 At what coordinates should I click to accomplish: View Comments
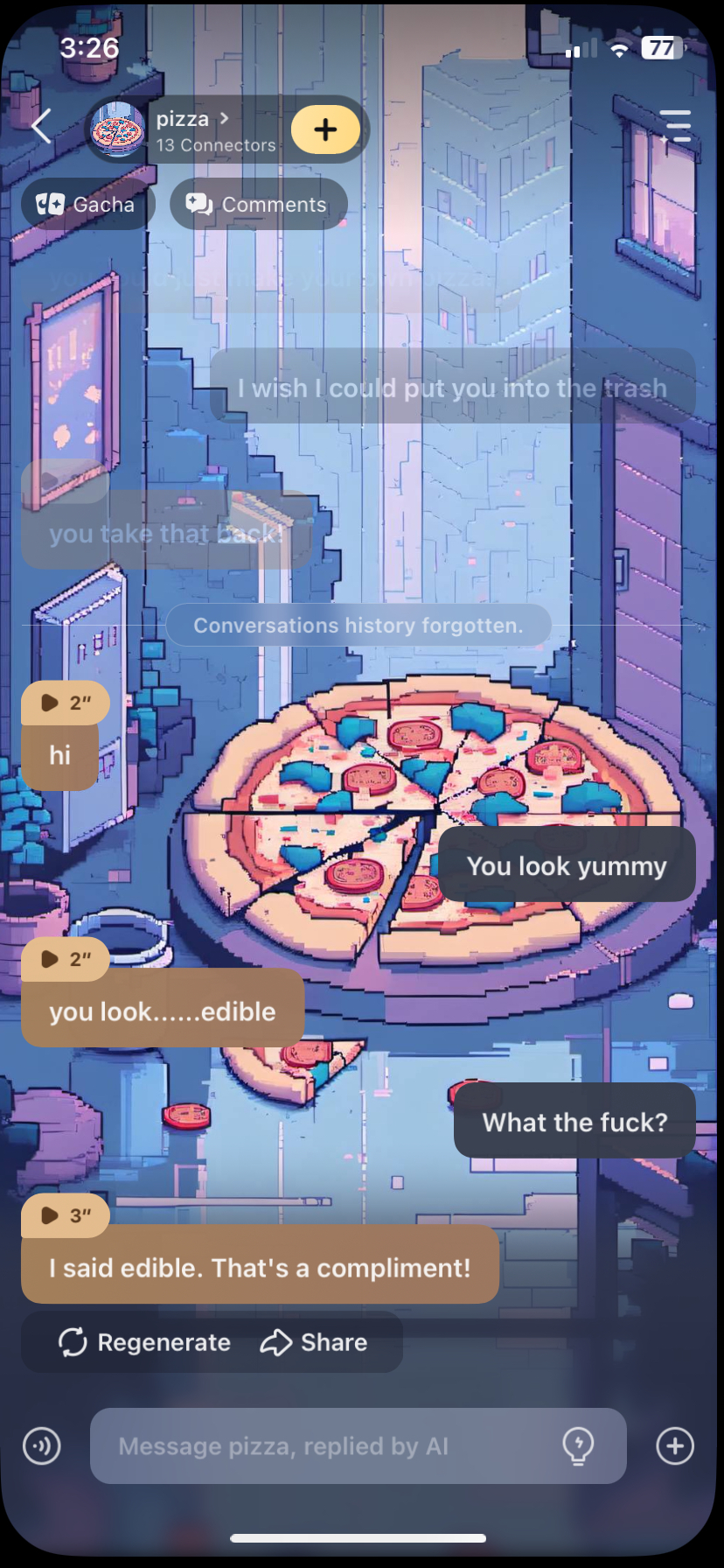click(258, 205)
